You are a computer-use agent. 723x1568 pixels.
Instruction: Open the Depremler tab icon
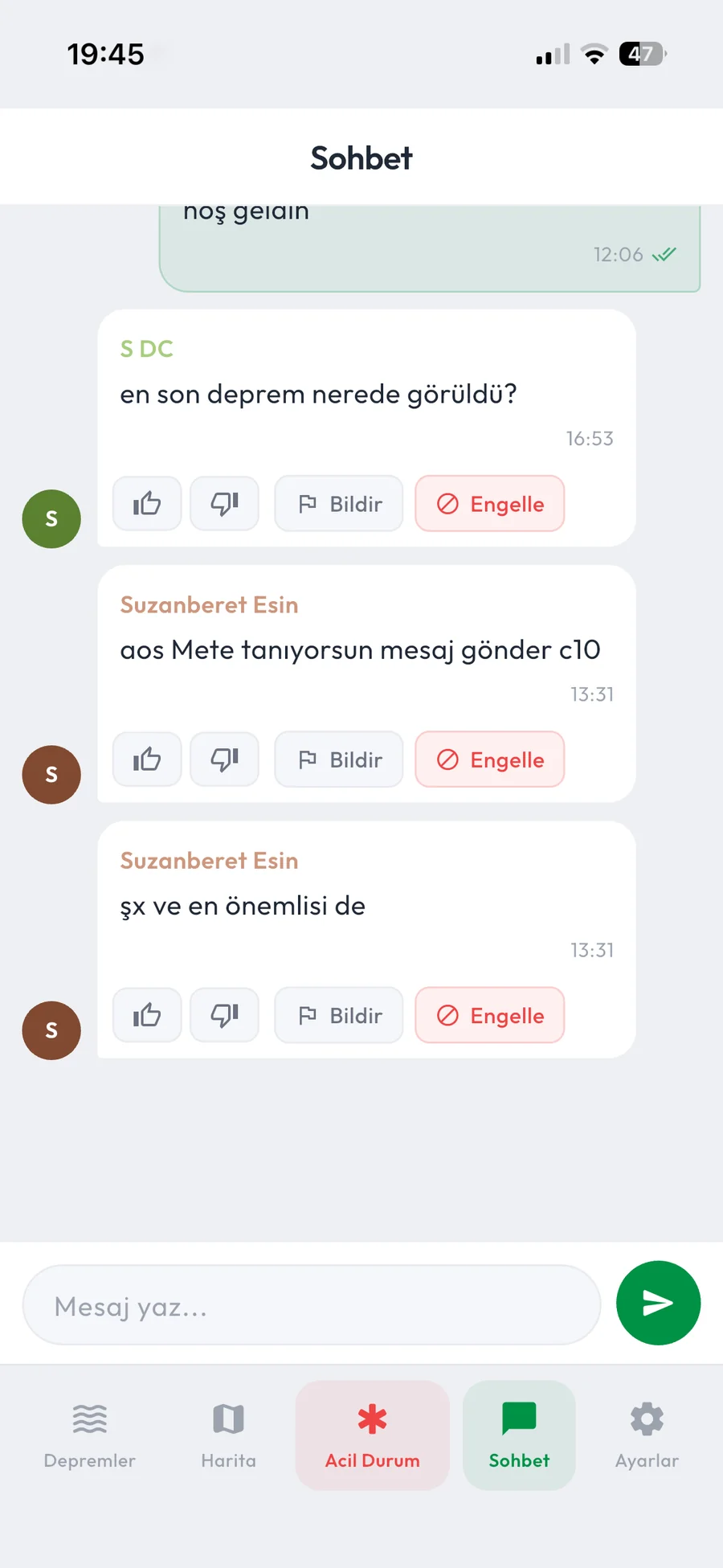click(88, 1419)
